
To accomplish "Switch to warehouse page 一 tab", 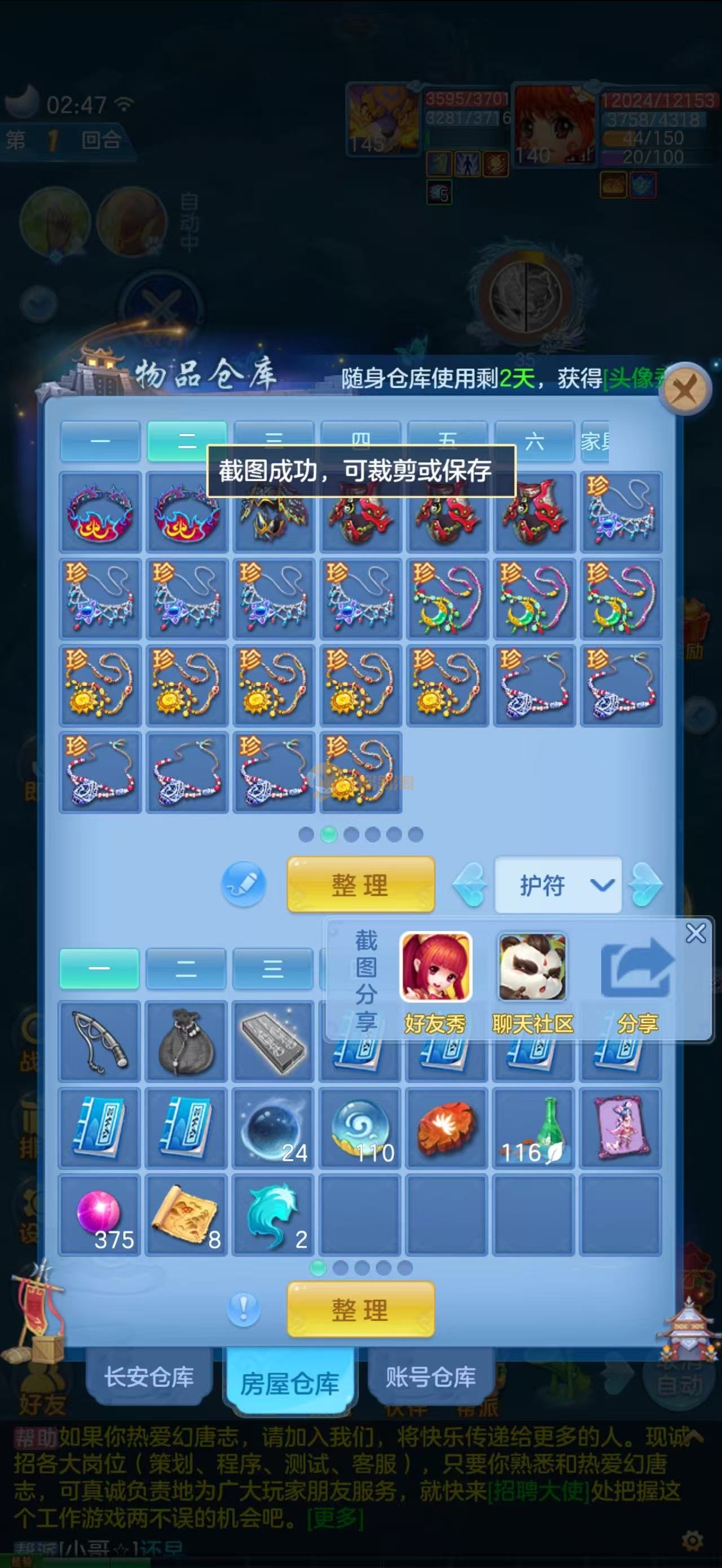I will (100, 441).
